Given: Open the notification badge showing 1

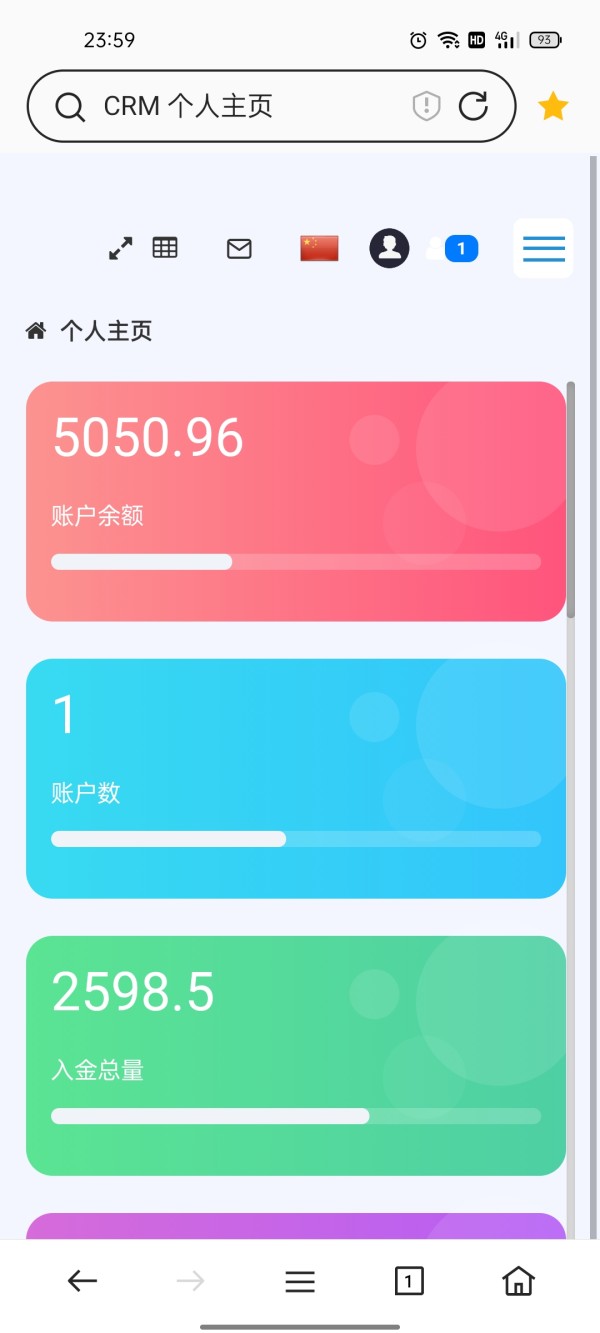Looking at the screenshot, I should coord(461,248).
